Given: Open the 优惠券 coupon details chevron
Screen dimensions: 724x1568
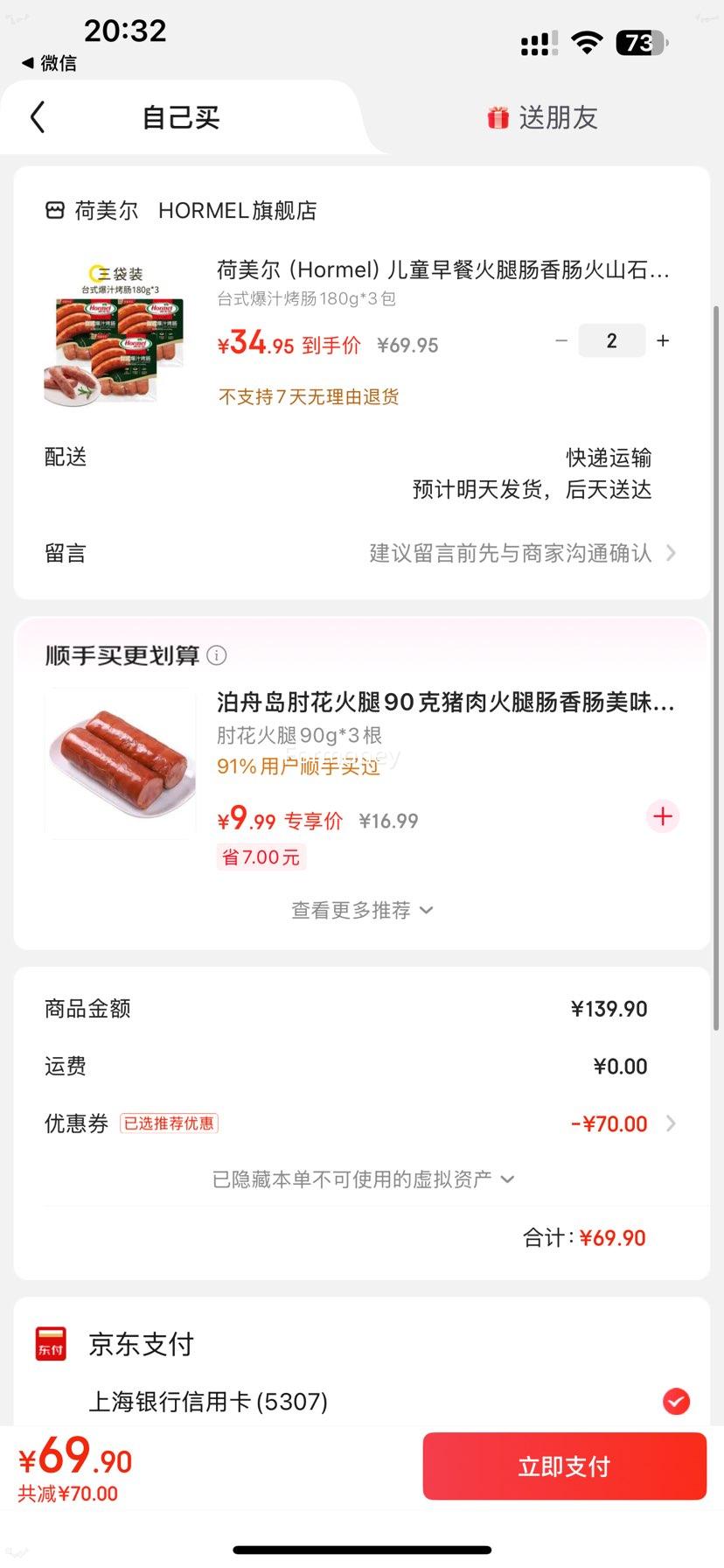Looking at the screenshot, I should 671,1123.
